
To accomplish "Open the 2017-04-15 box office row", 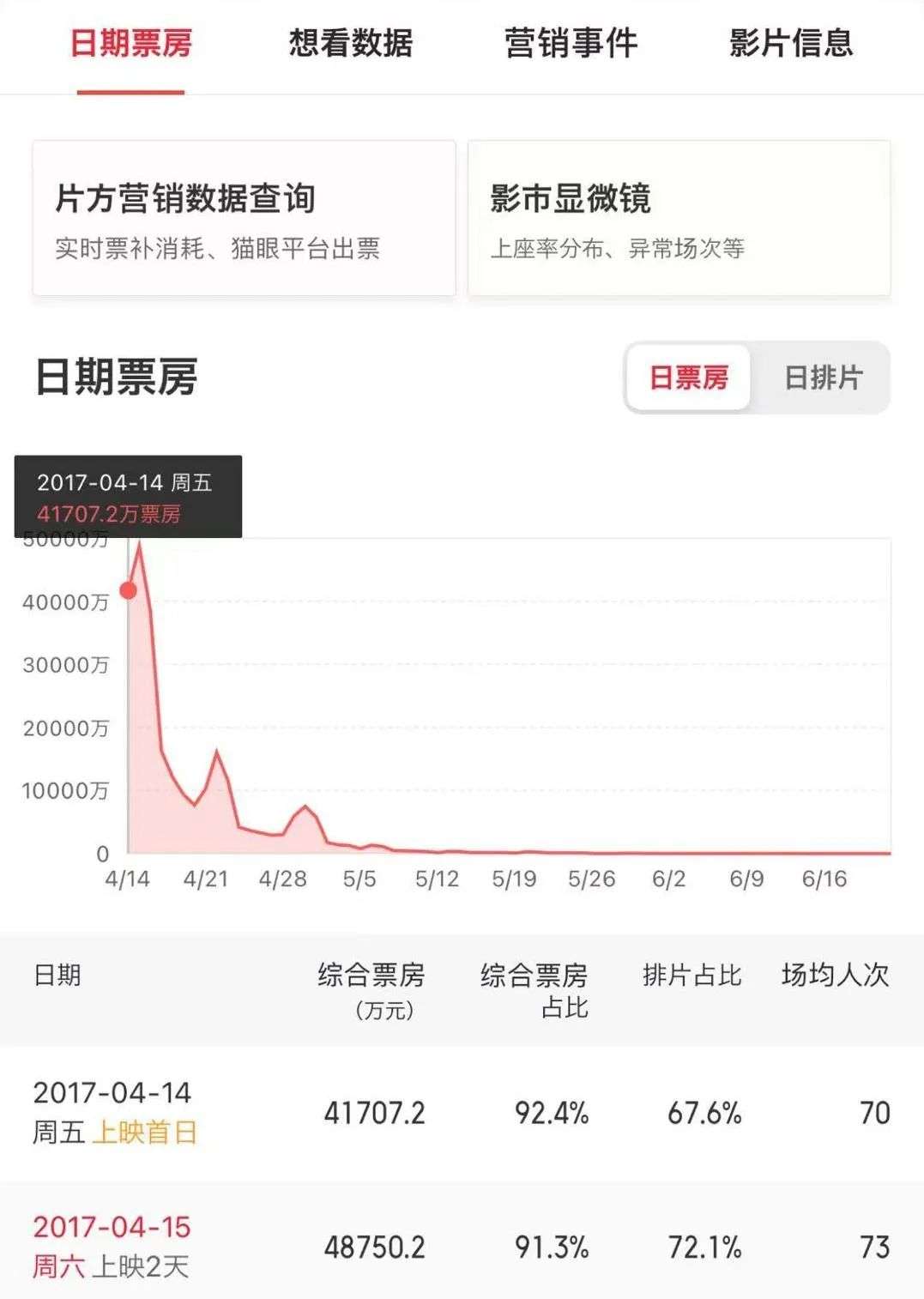I will [462, 1247].
